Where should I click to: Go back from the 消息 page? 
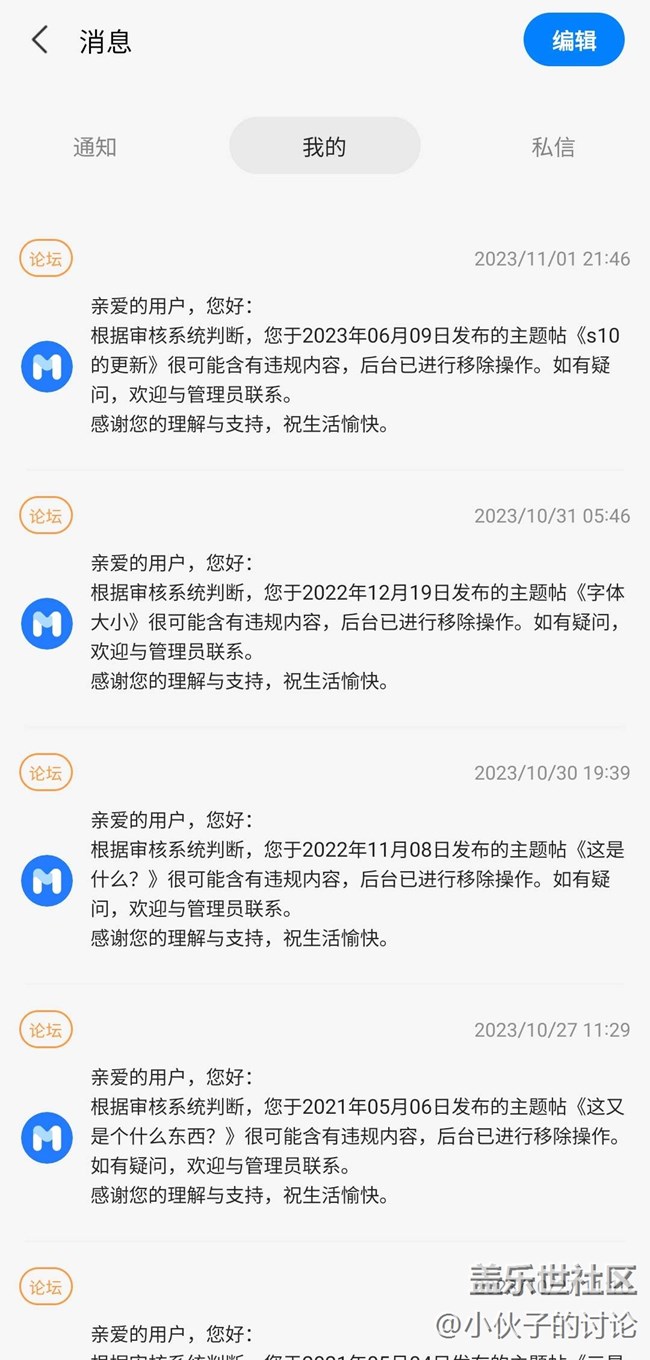[40, 41]
